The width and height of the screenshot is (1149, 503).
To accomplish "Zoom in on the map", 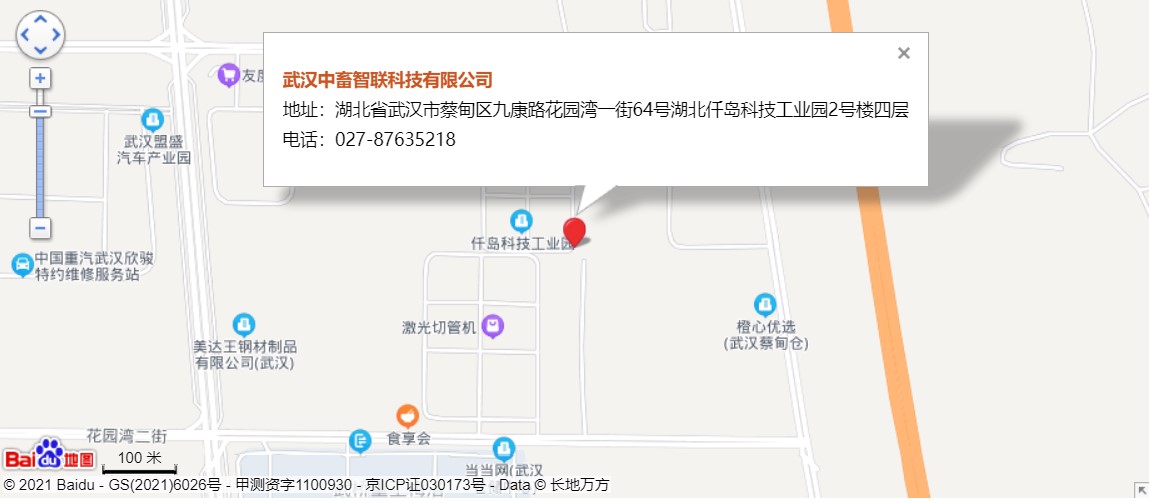I will pos(40,79).
